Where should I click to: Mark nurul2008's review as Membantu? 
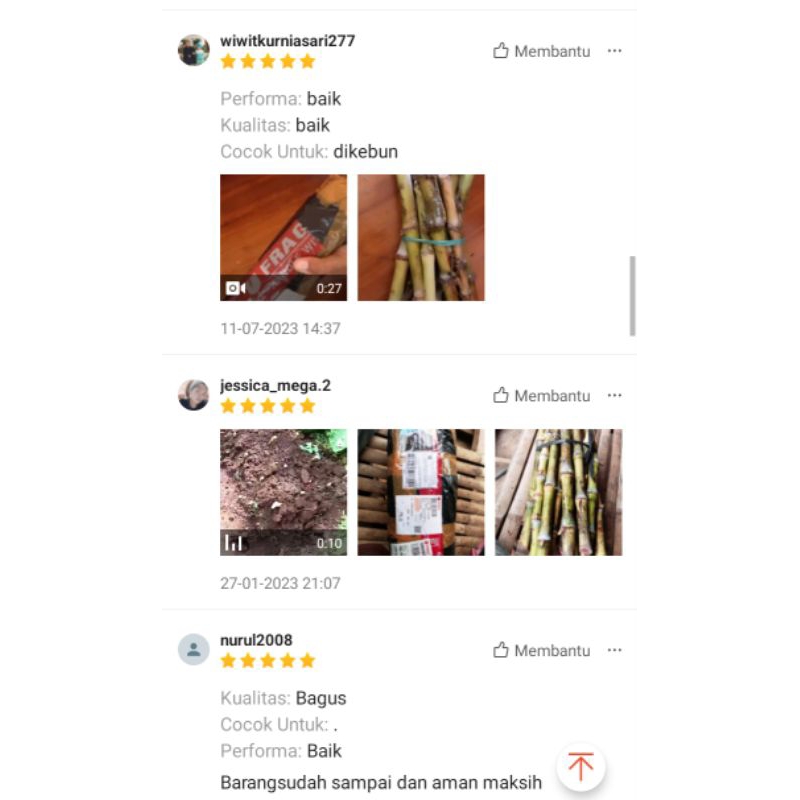[x=541, y=651]
